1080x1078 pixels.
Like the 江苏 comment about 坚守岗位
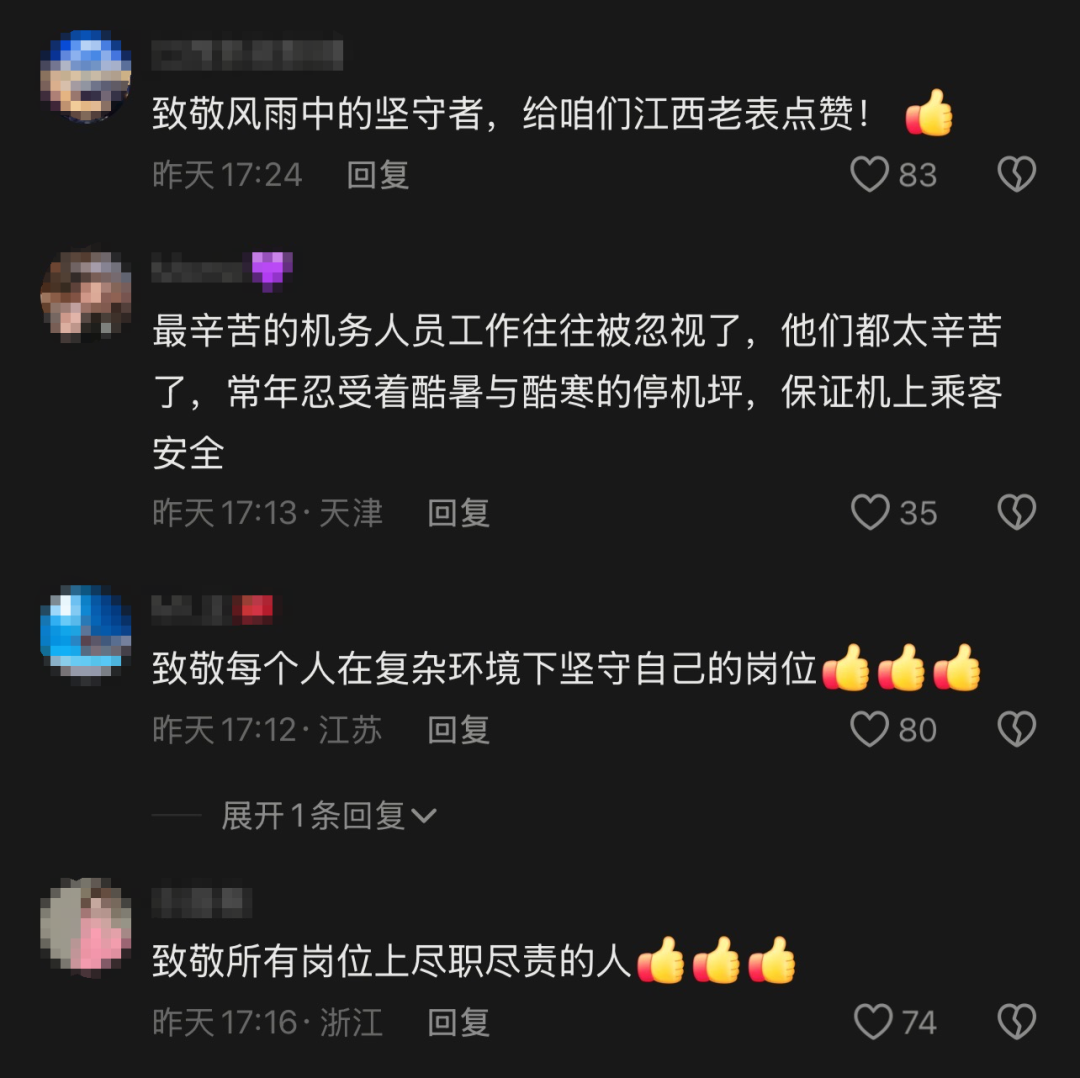pyautogui.click(x=870, y=730)
